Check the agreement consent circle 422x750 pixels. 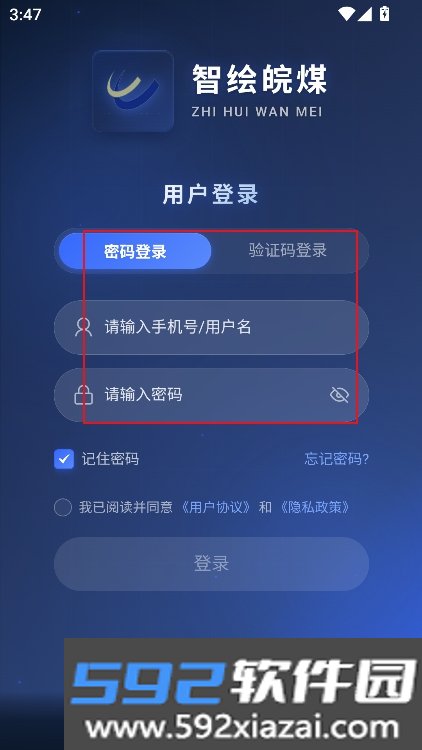pos(63,507)
